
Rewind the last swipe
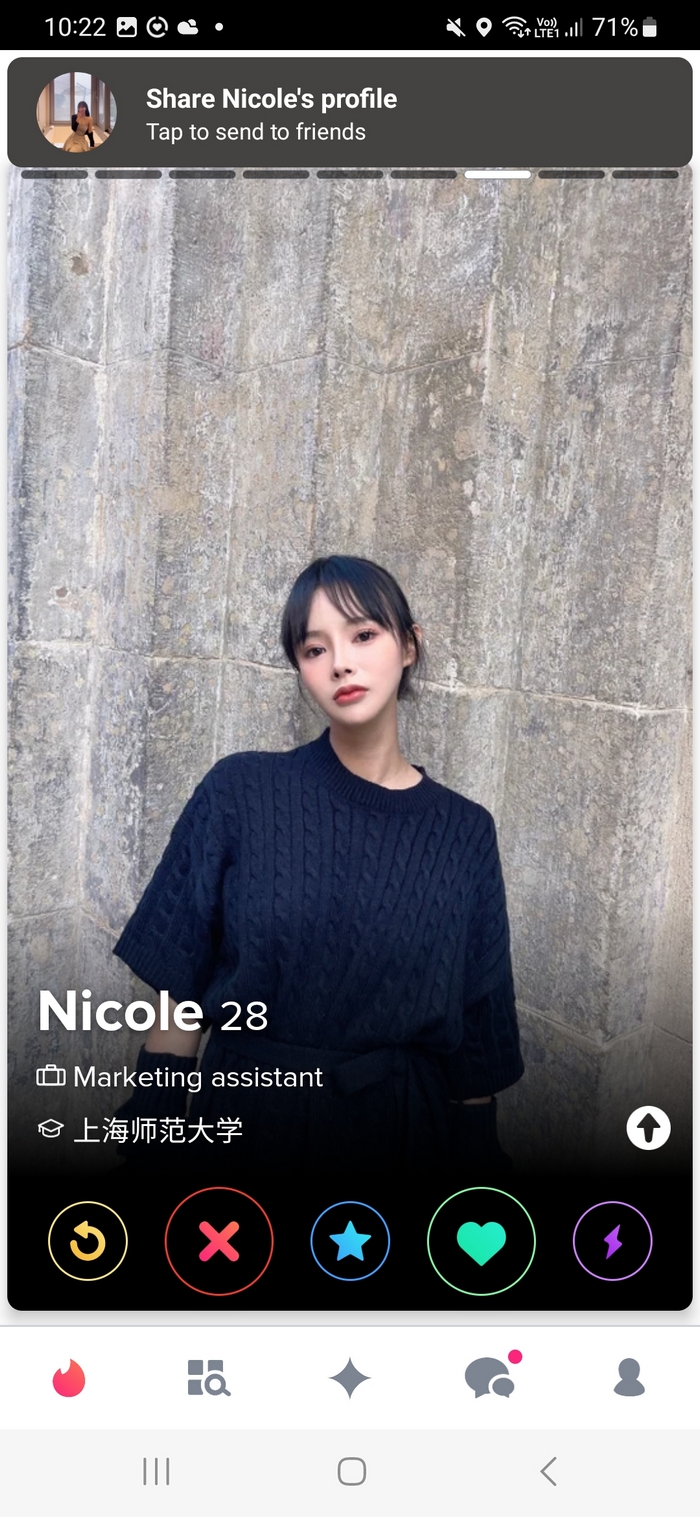click(88, 1241)
